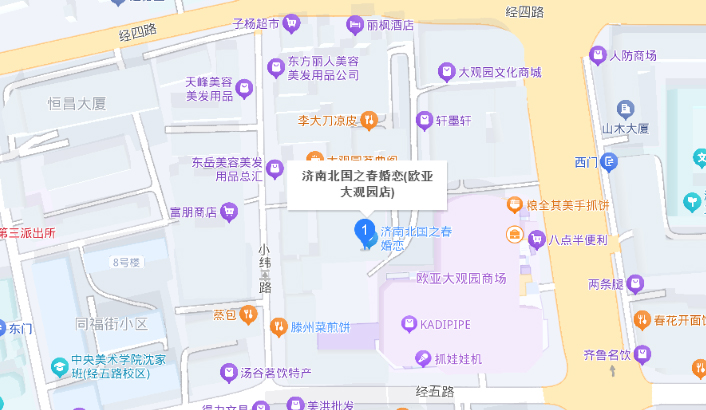Tap the 大观园文化商城 shopping marker
This screenshot has height=410, width=706.
tap(446, 72)
